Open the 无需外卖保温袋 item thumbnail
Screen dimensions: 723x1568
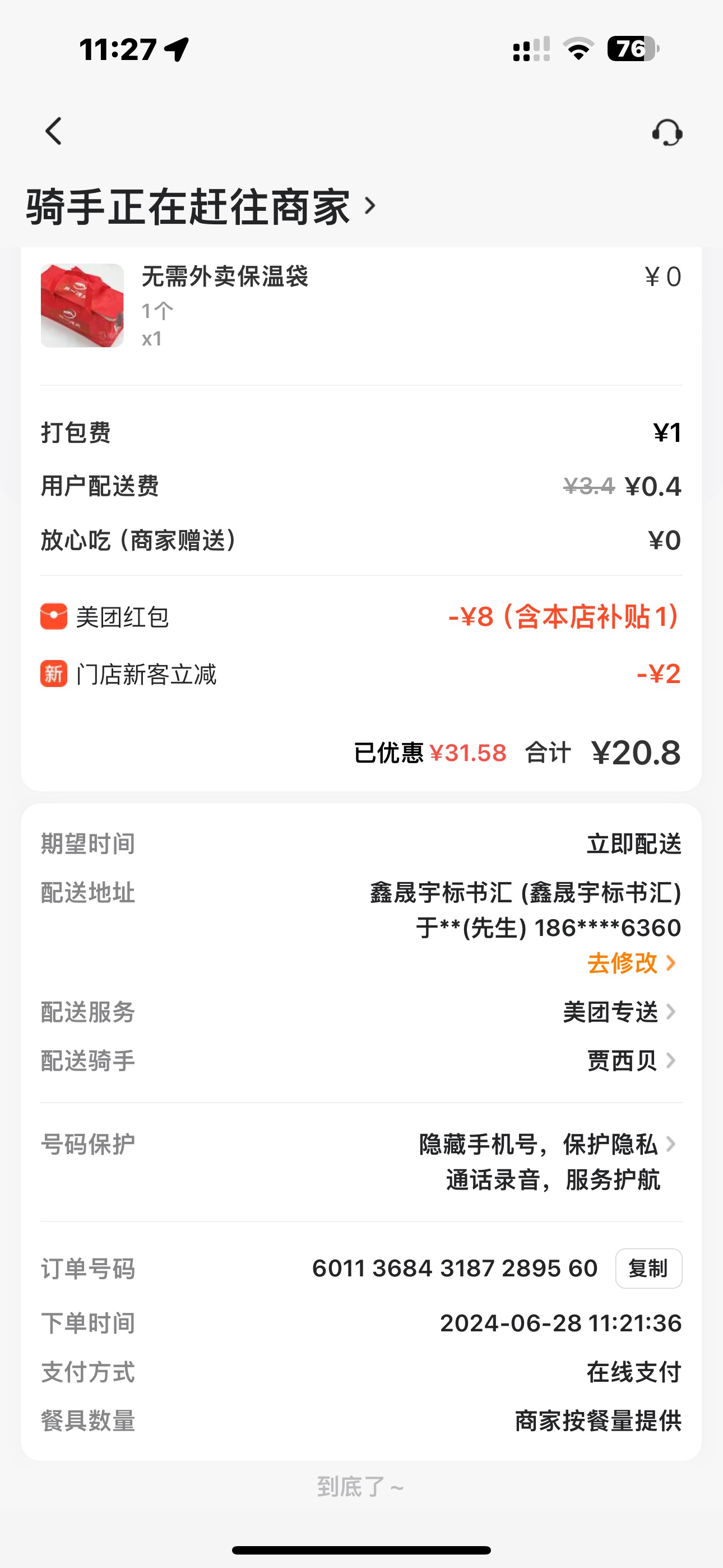point(82,306)
